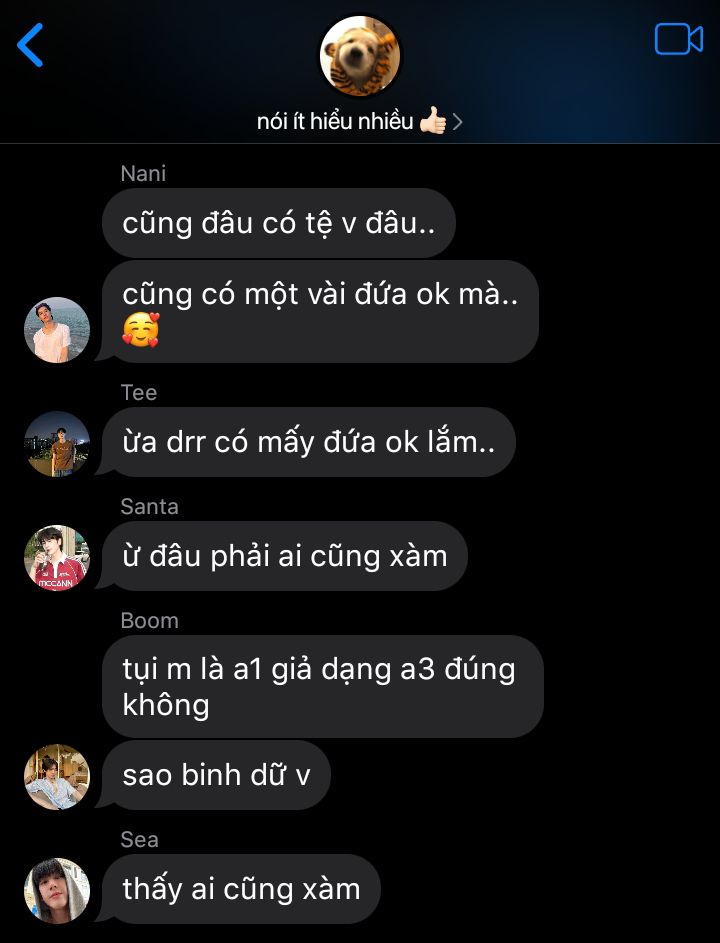Image resolution: width=720 pixels, height=943 pixels.
Task: Open group details for nói ít hiểu nhiều
Action: 359,122
